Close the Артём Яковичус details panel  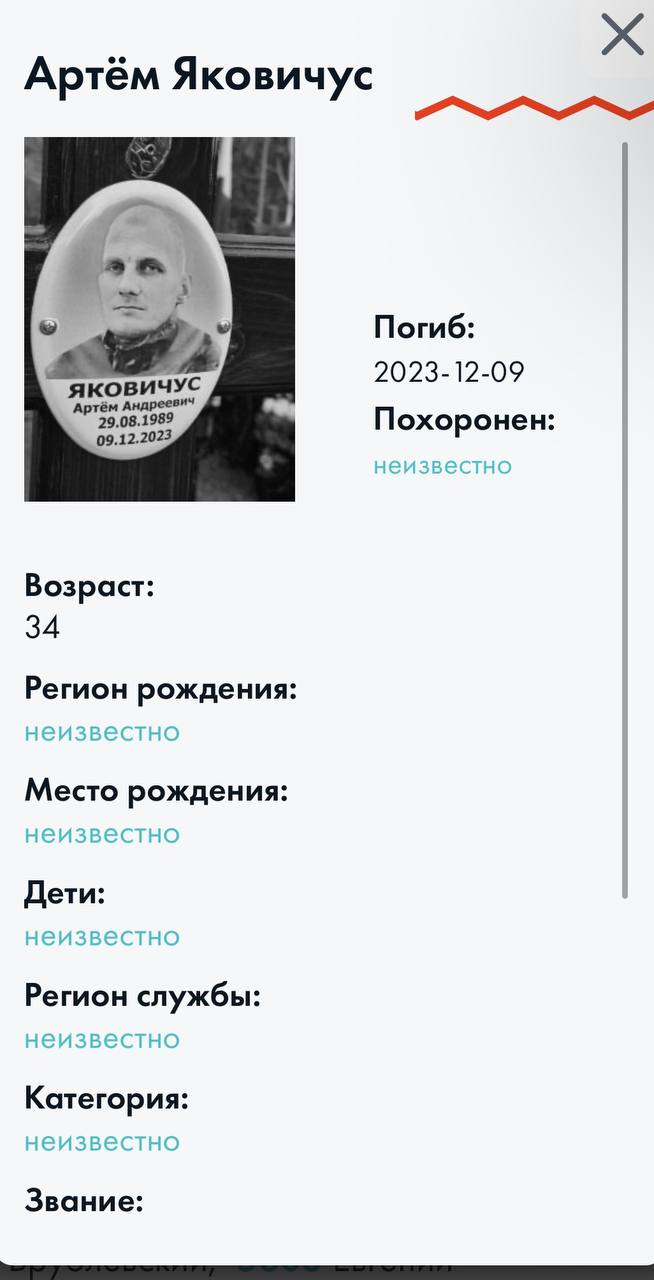click(622, 36)
